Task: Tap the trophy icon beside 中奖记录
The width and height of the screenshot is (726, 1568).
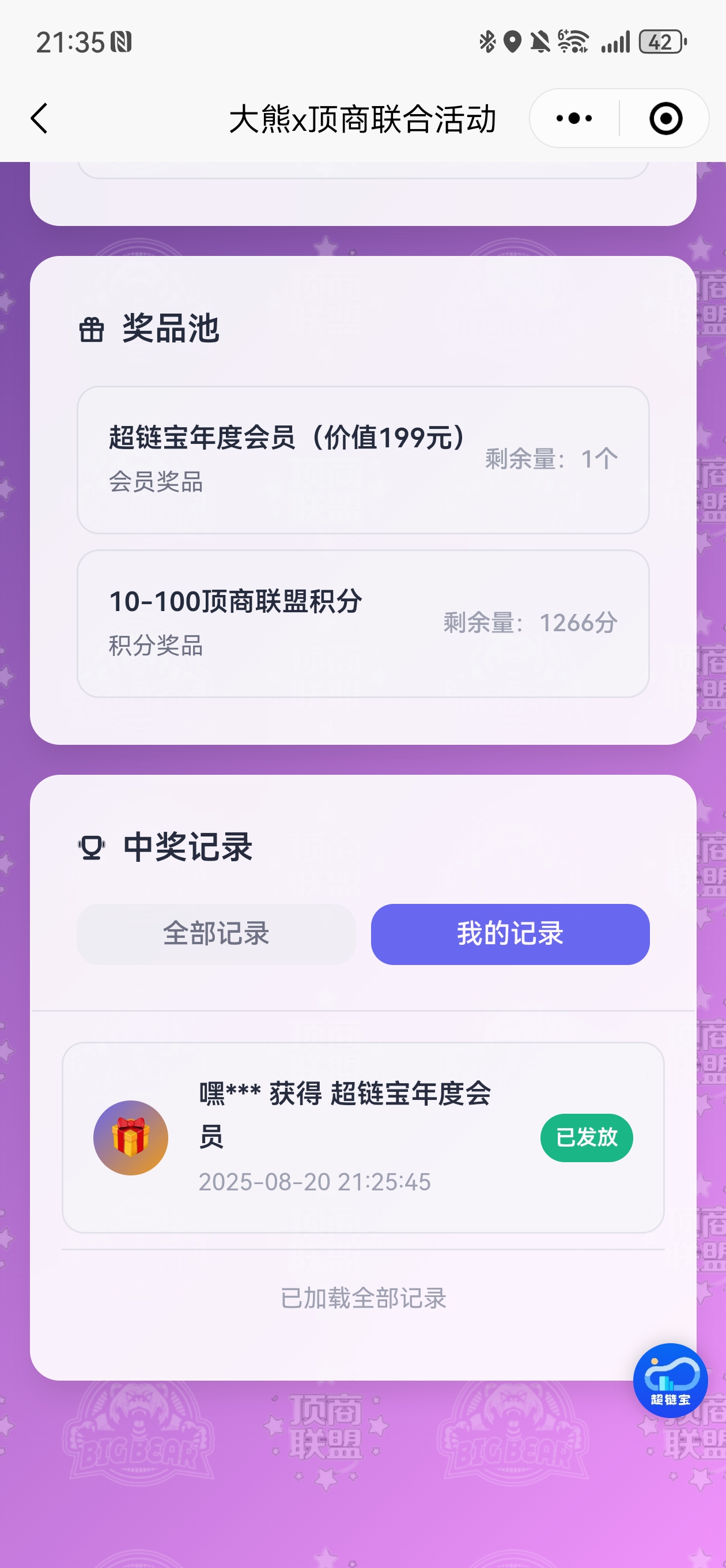Action: [91, 847]
